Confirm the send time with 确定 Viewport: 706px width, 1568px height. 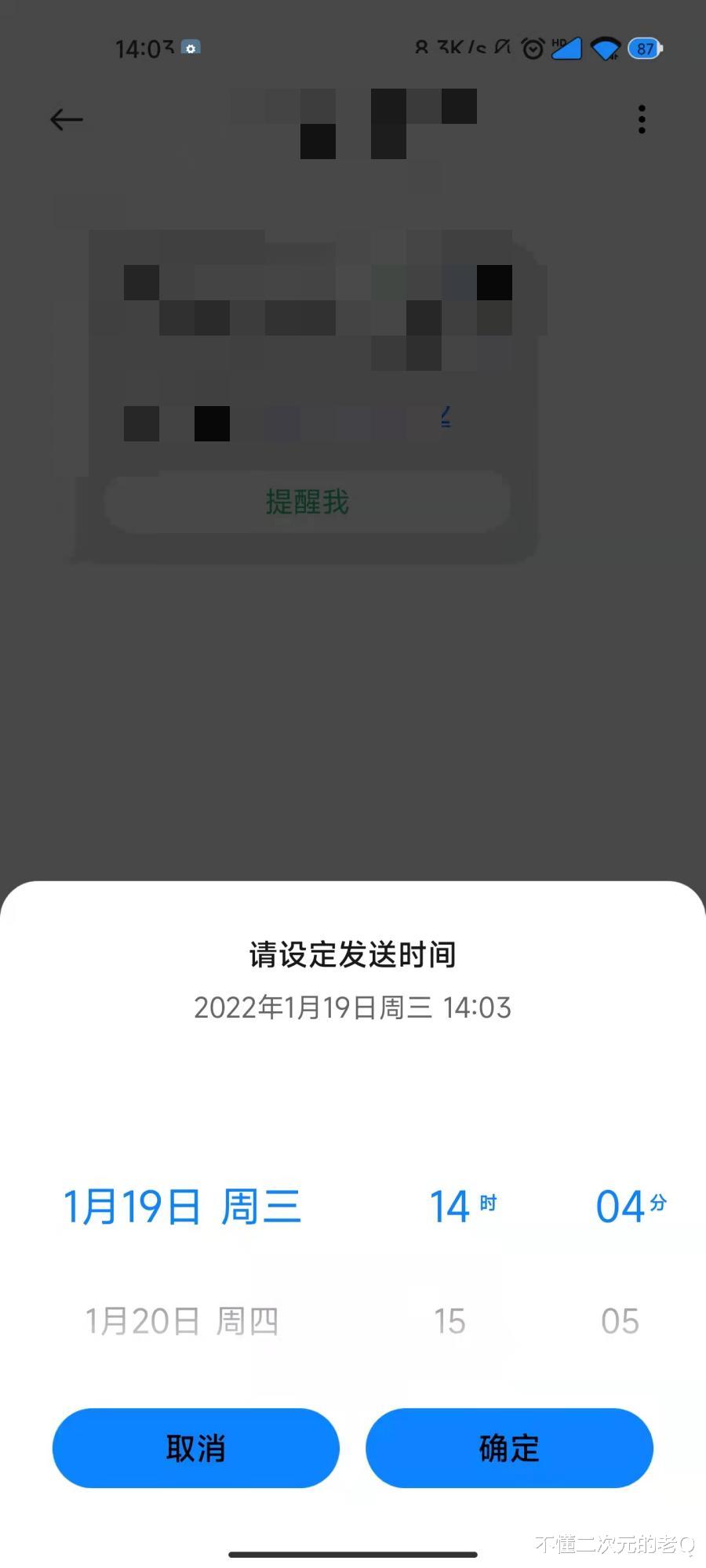[509, 1449]
